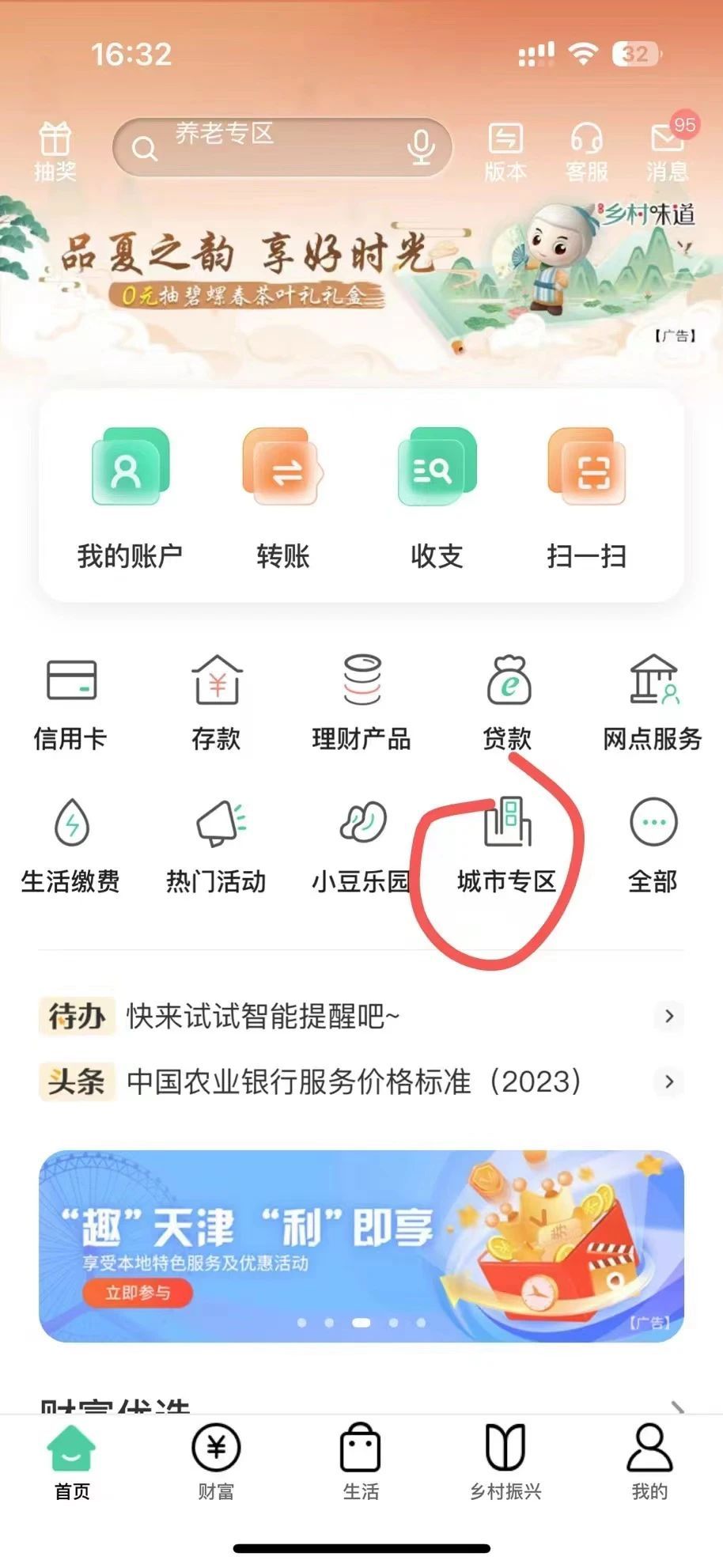Image resolution: width=723 pixels, height=1568 pixels.
Task: Open the 头条 service price standard notice
Action: pos(354,1081)
